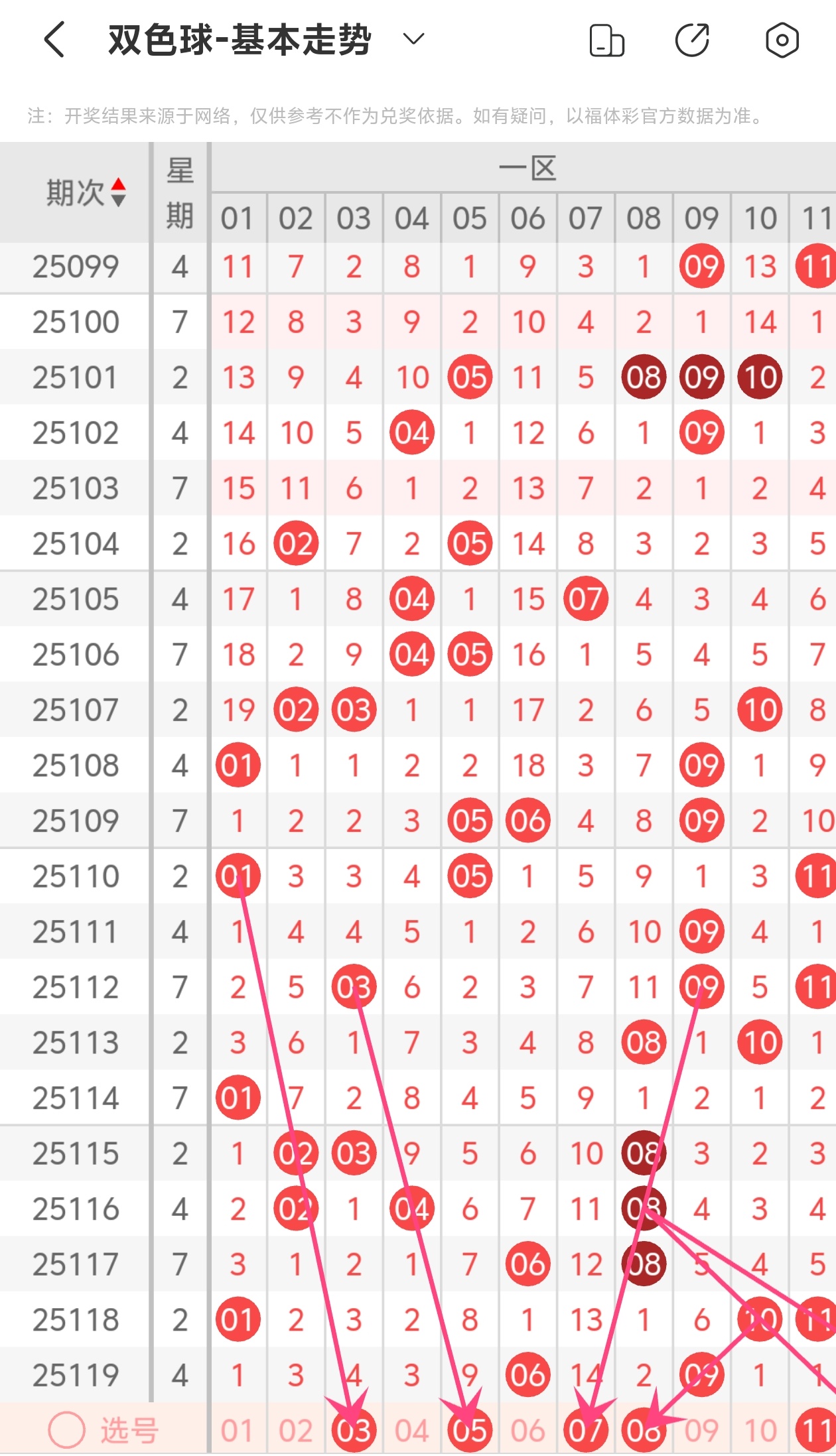The image size is (836, 1456).
Task: Select number 02 in pick row
Action: pos(296,1431)
